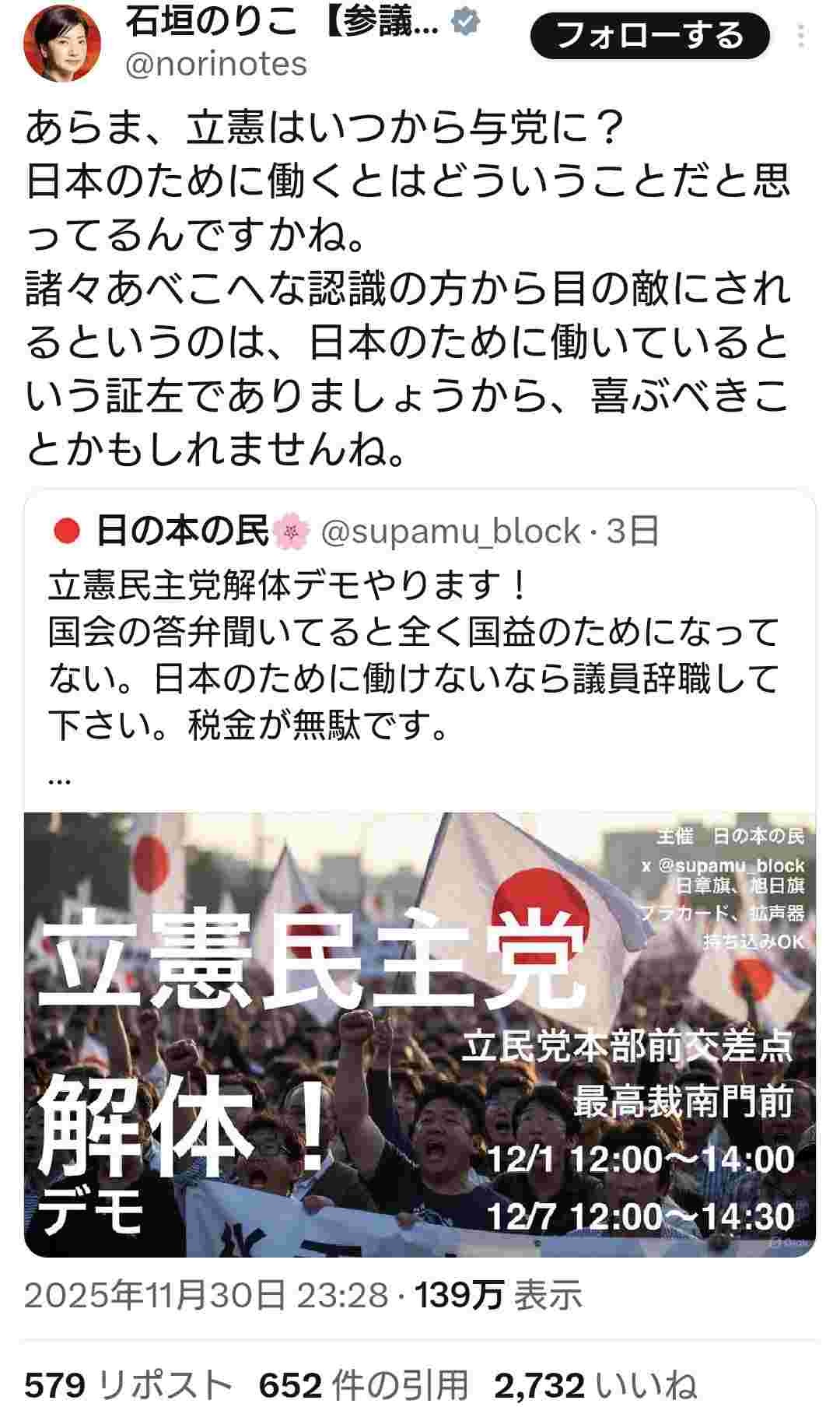View the 立憲民主党解体デモ image
840x1414 pixels.
420,1034
